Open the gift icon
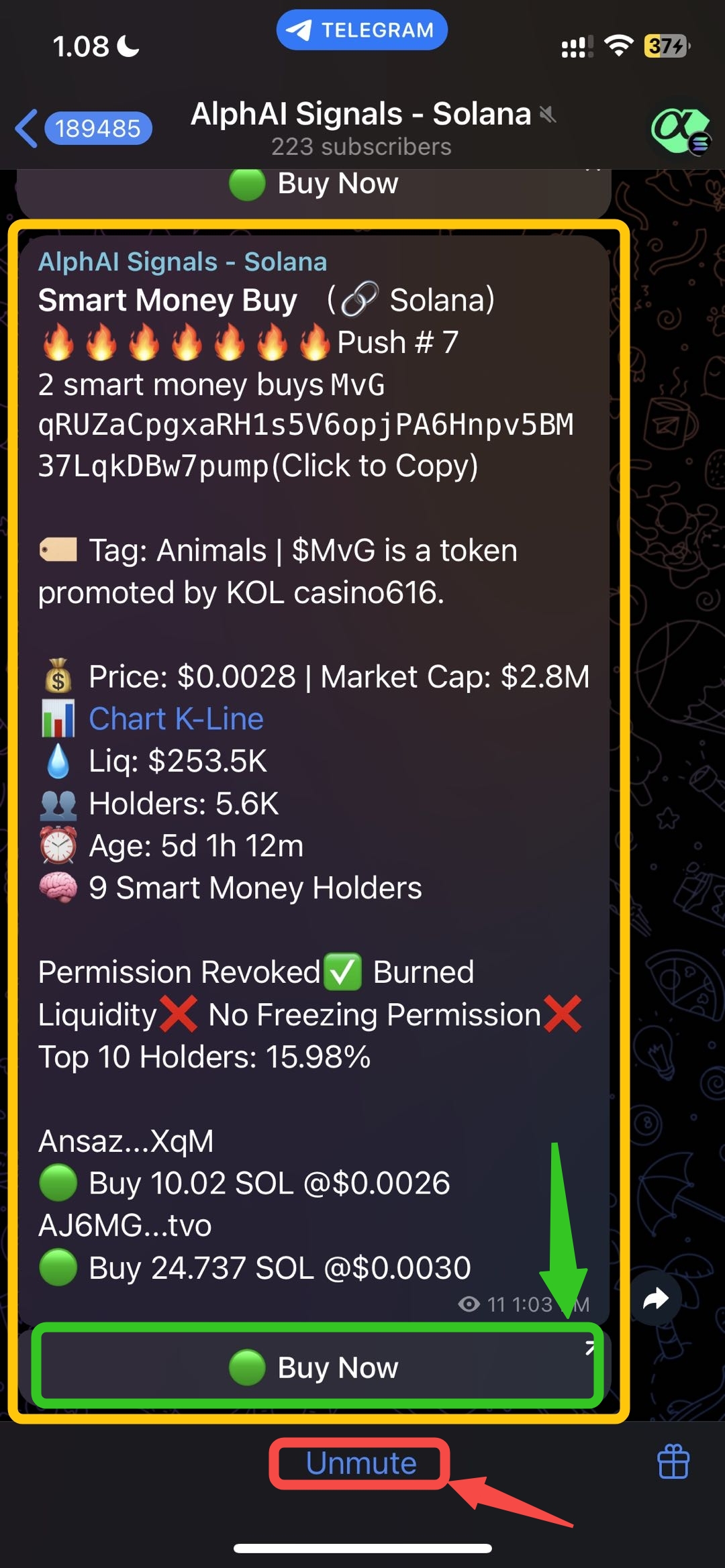The height and width of the screenshot is (1568, 725). pos(673,1461)
